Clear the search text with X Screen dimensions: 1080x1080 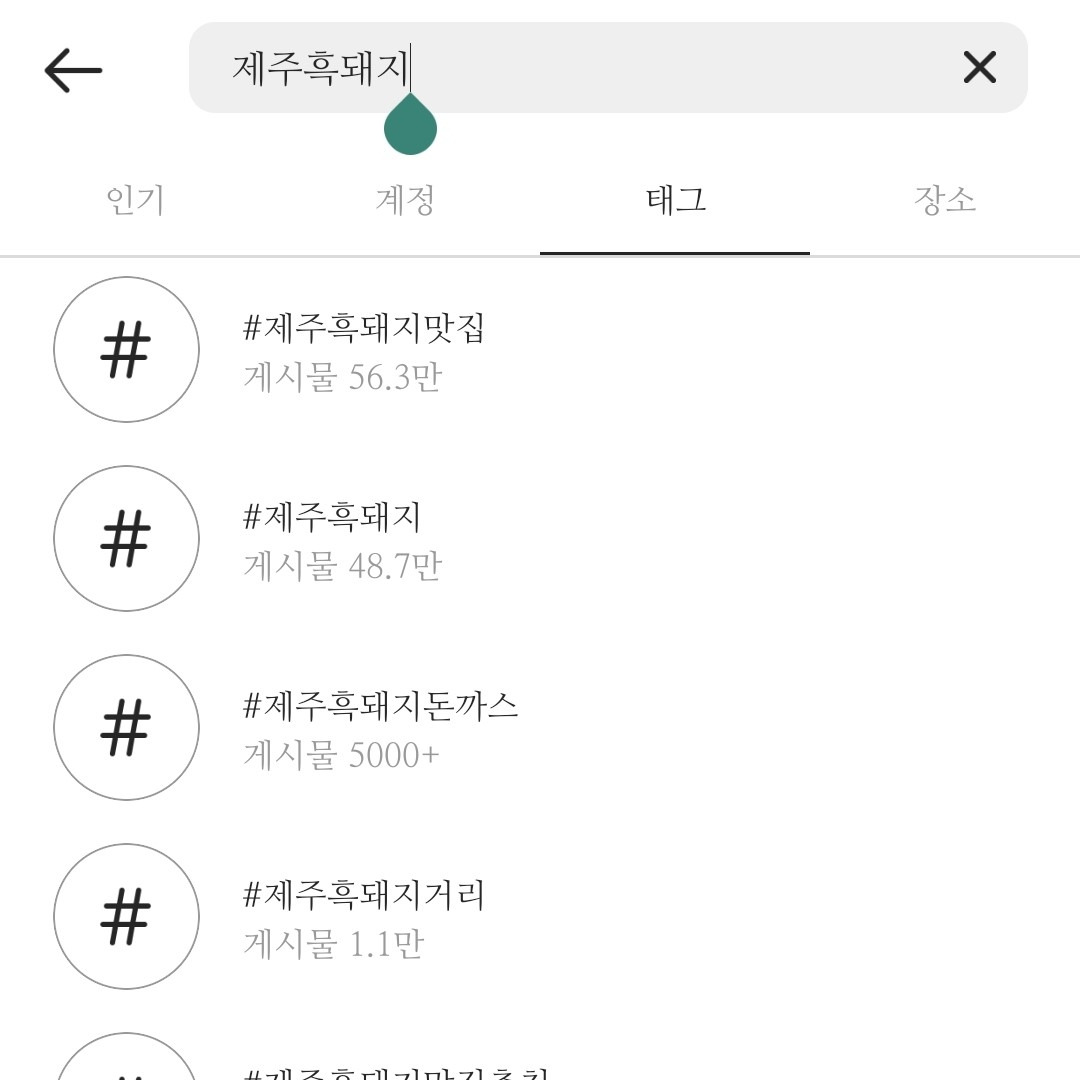[979, 68]
